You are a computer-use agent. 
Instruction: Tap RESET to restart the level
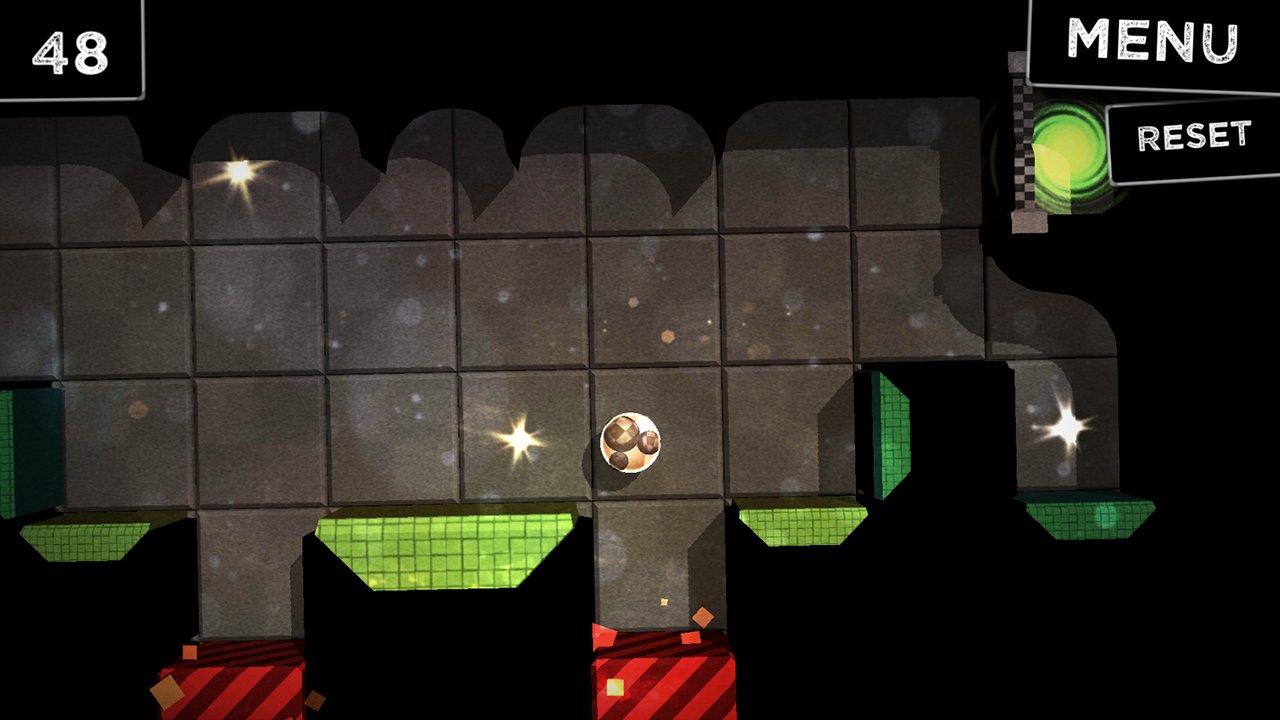point(1193,137)
